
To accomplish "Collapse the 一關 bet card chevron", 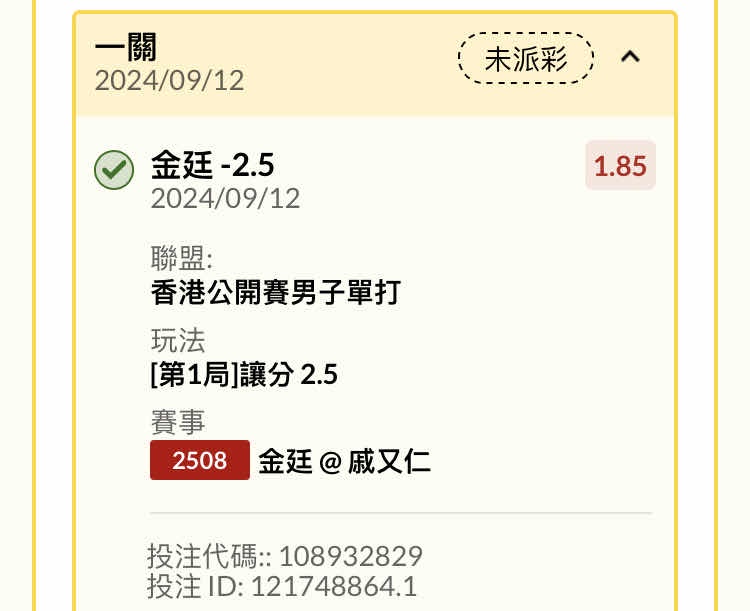I will pos(630,58).
